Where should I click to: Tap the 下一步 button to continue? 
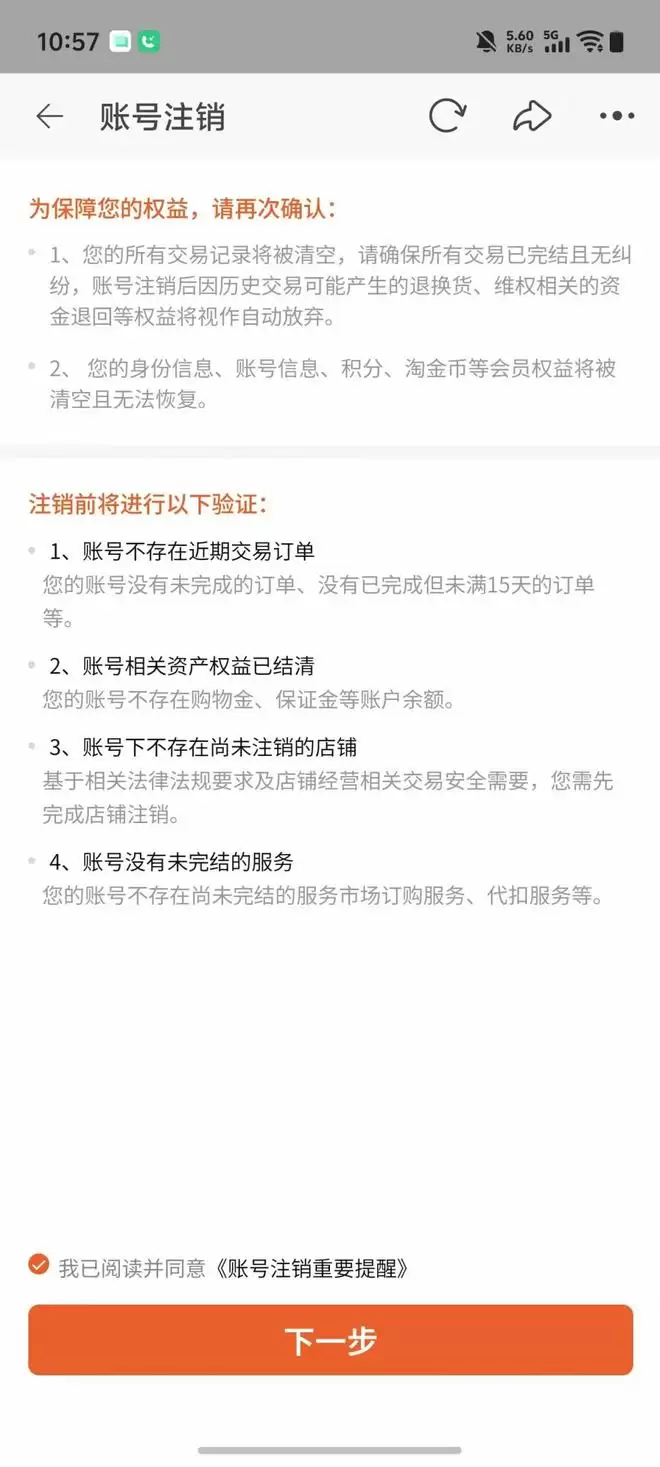(330, 1340)
